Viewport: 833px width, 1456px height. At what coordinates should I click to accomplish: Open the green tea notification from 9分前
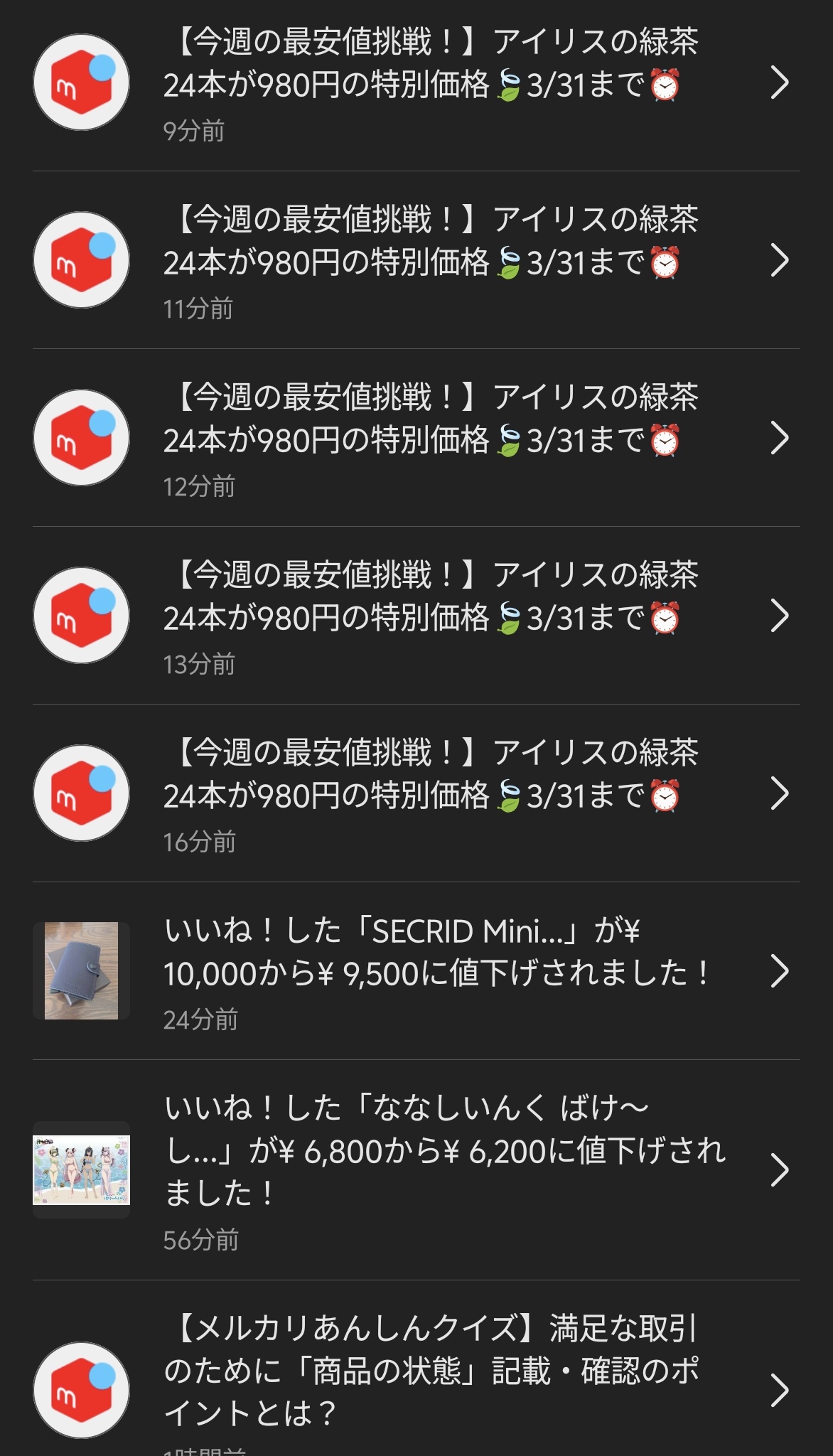(x=429, y=83)
